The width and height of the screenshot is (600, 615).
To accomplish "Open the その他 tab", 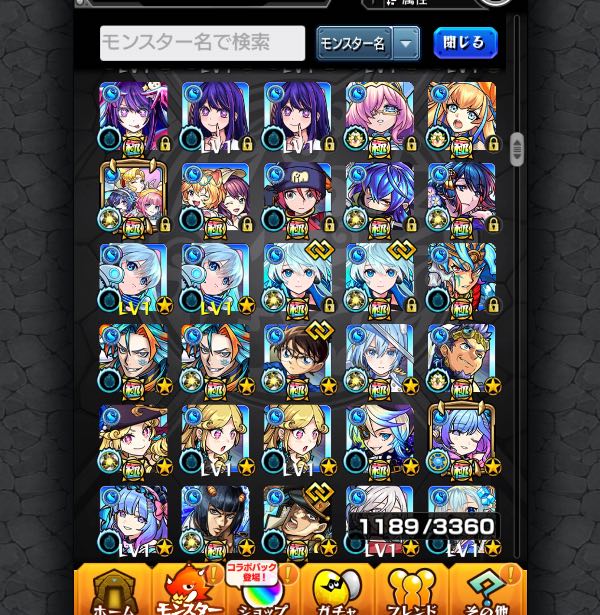I will click(486, 590).
